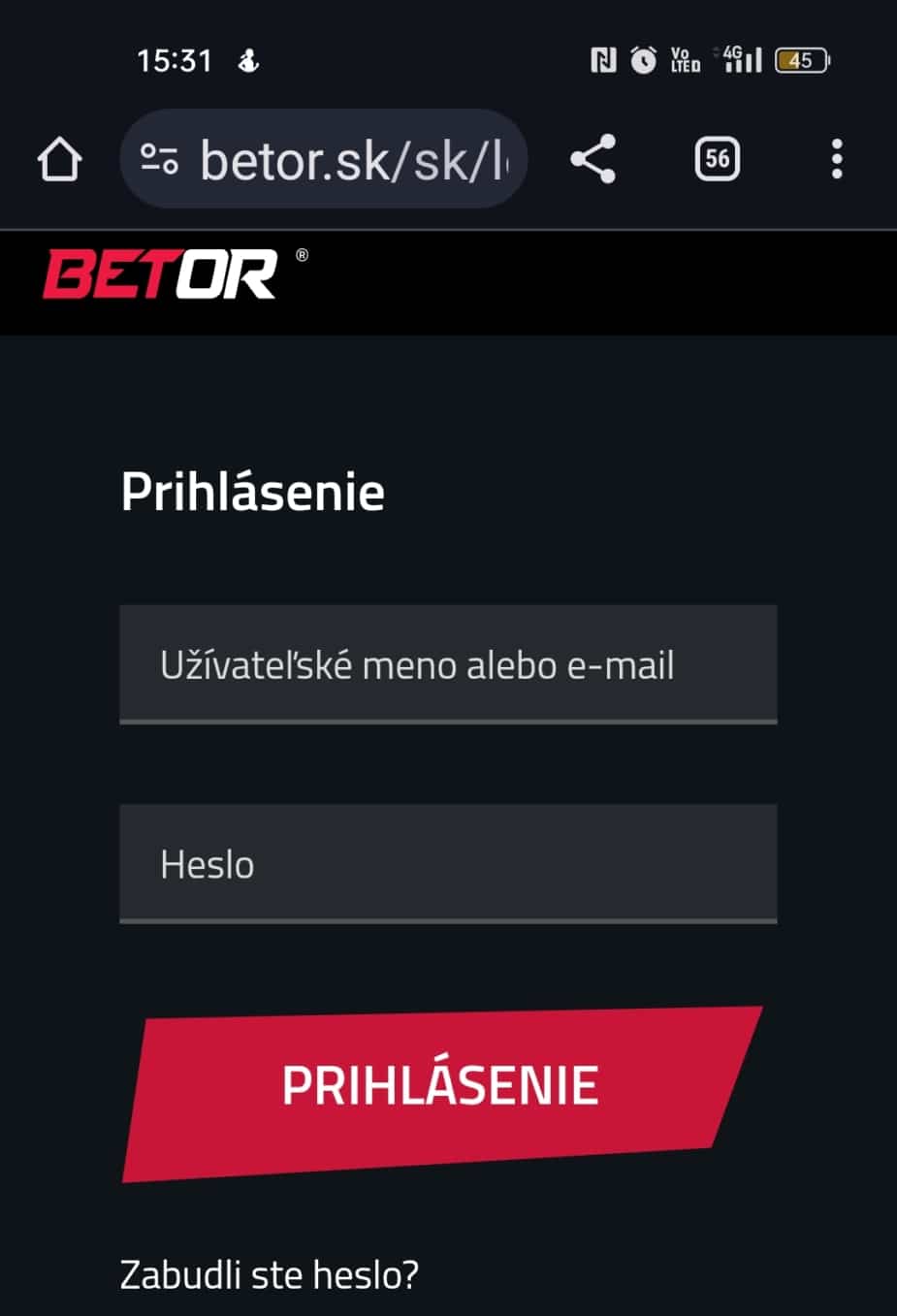Tap the NFC indicator in the status bar

pos(601,60)
